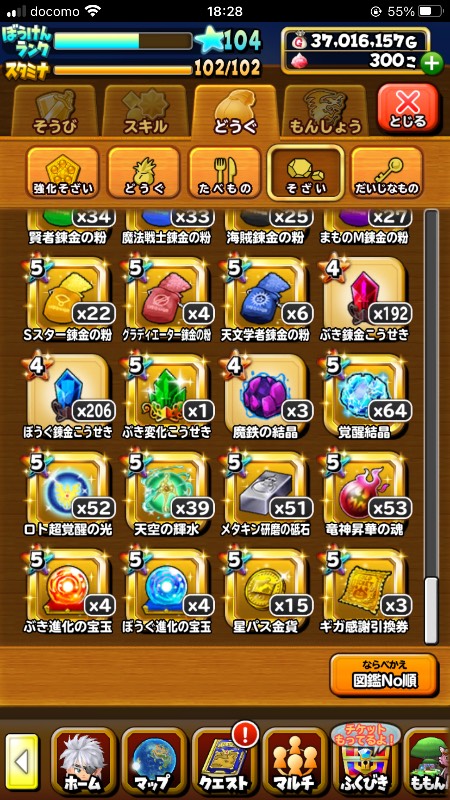Viewport: 450px width, 800px height.
Task: Change sort order with 図鑑No順 button
Action: pyautogui.click(x=384, y=674)
